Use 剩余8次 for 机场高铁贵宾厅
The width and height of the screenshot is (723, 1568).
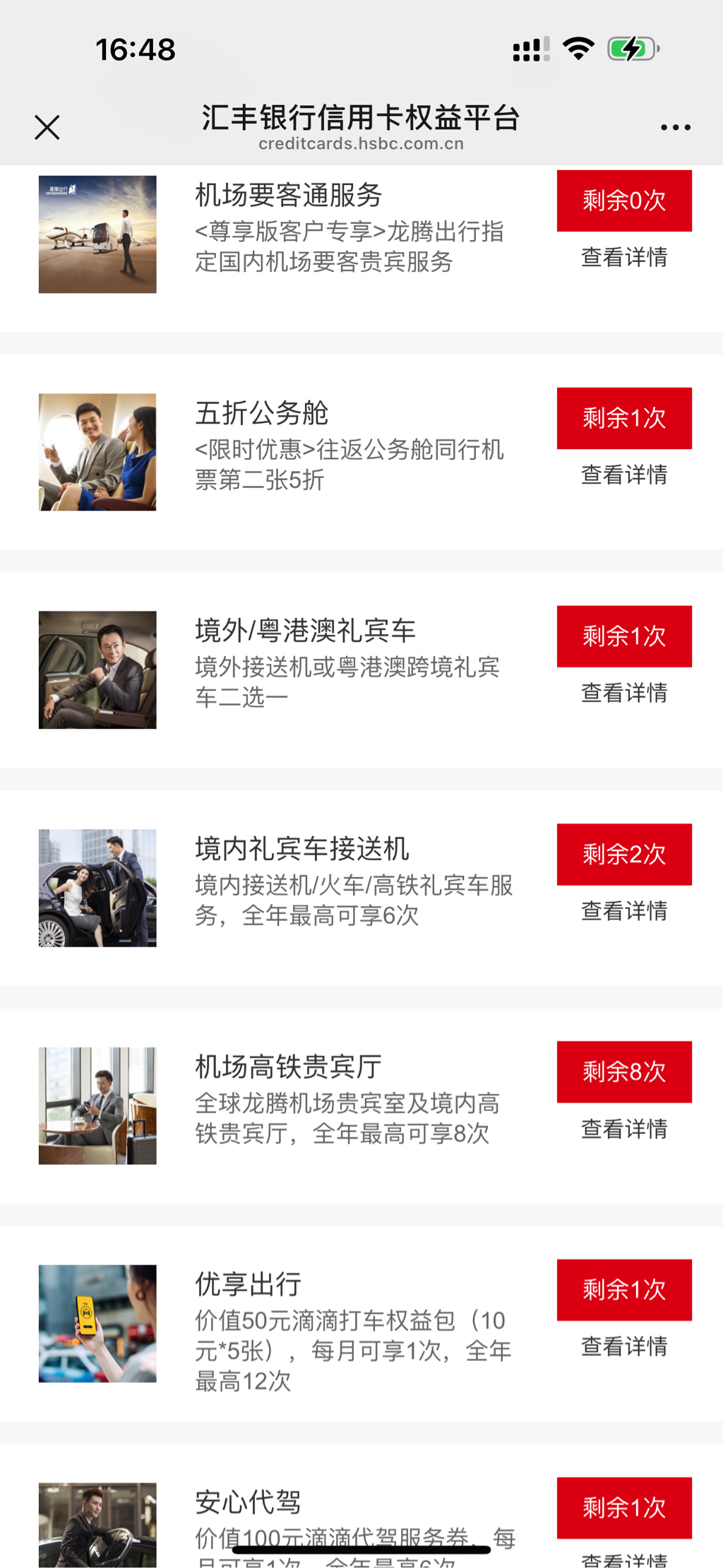tap(624, 1072)
